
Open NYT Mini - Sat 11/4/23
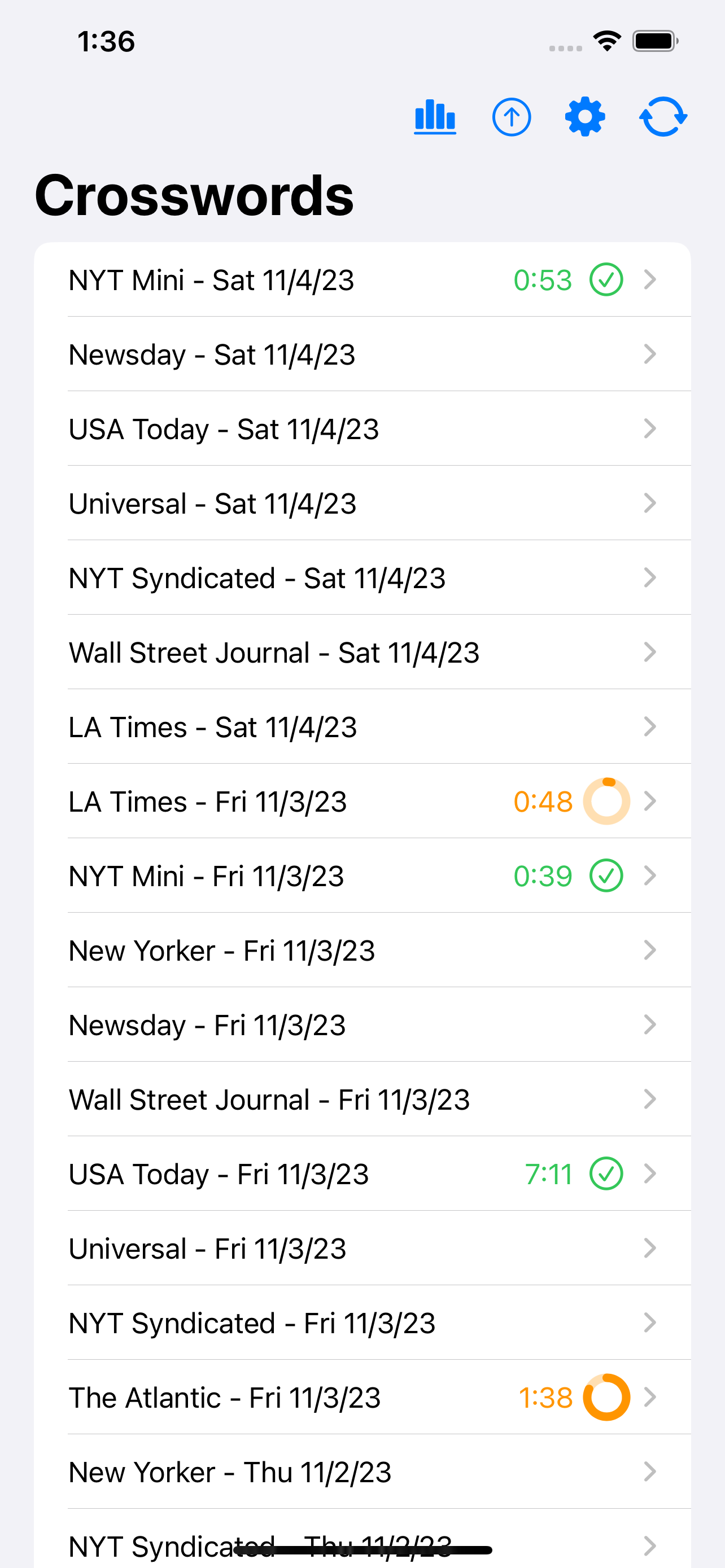pos(362,280)
